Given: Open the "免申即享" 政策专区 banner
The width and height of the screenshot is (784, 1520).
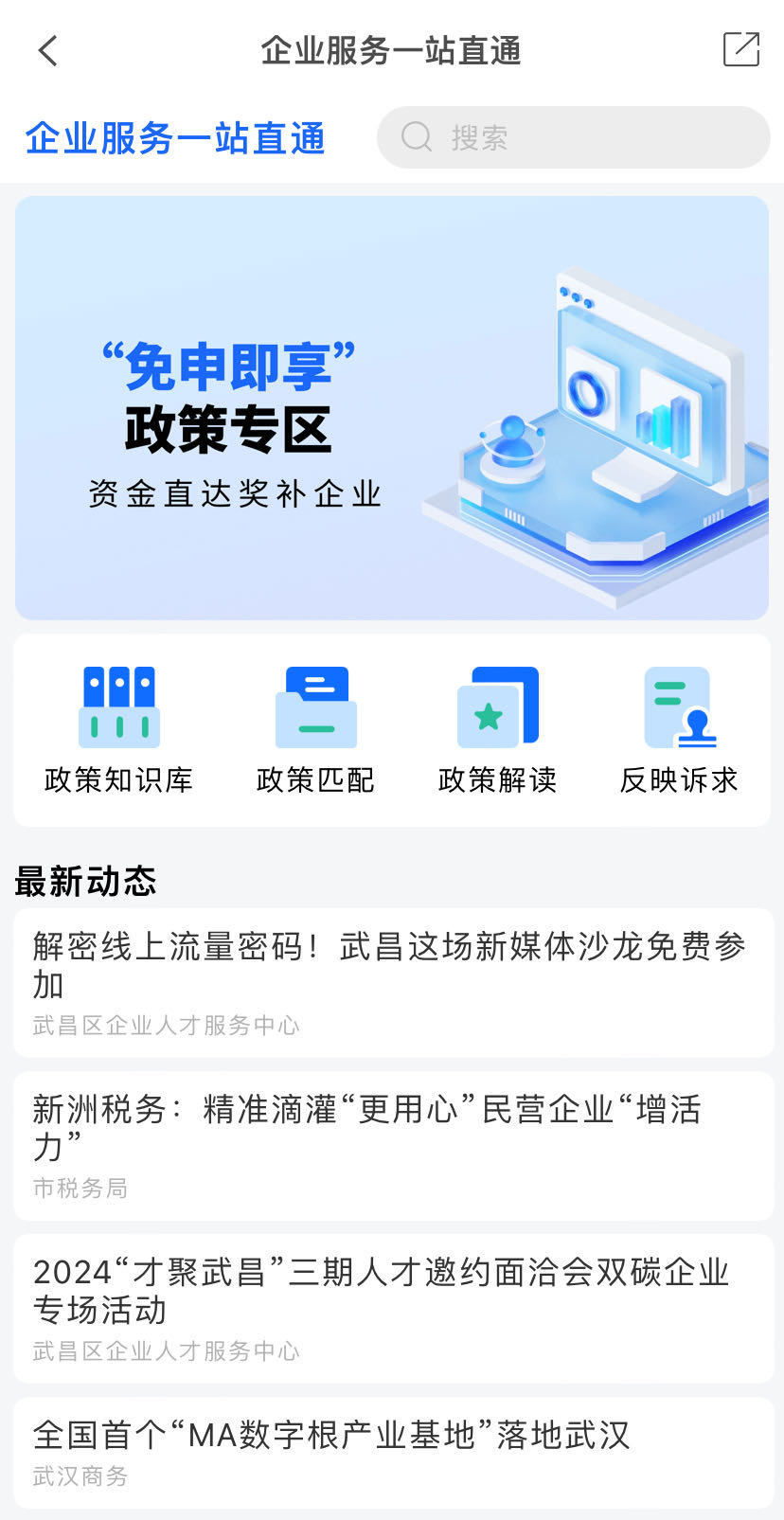Looking at the screenshot, I should (x=392, y=408).
